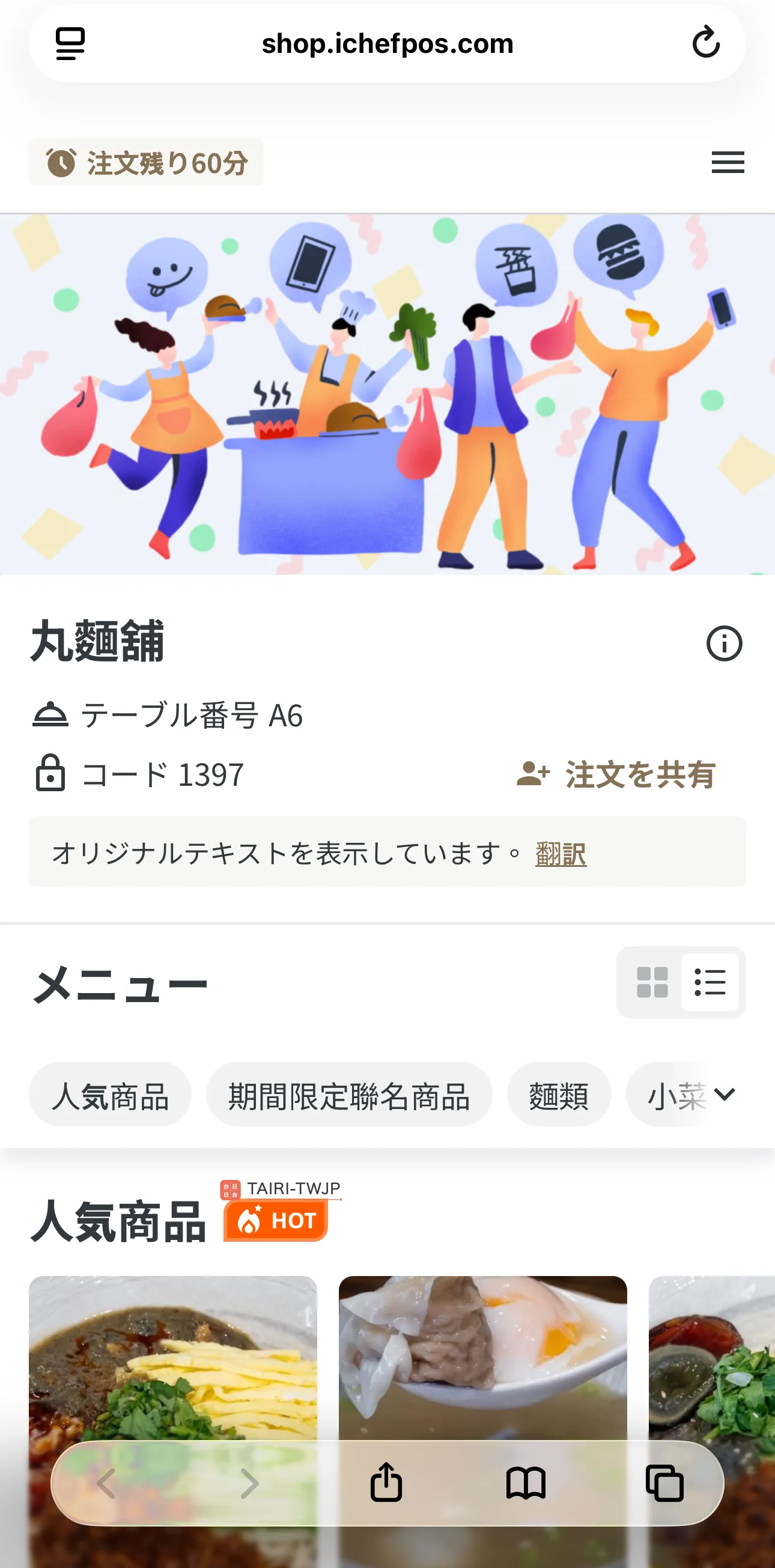Reload the page in the browser
775x1568 pixels.
pyautogui.click(x=705, y=43)
